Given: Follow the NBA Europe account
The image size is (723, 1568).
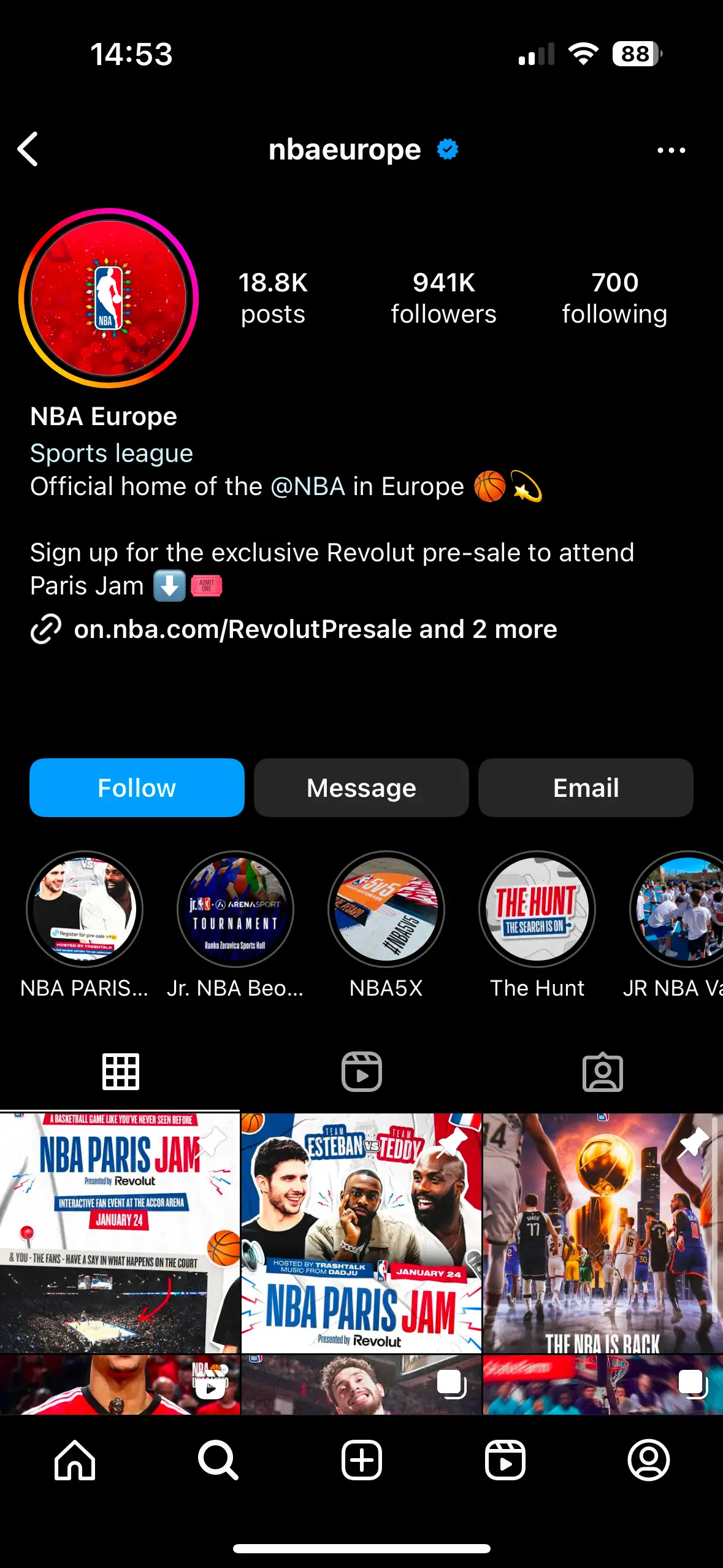Looking at the screenshot, I should [x=137, y=788].
